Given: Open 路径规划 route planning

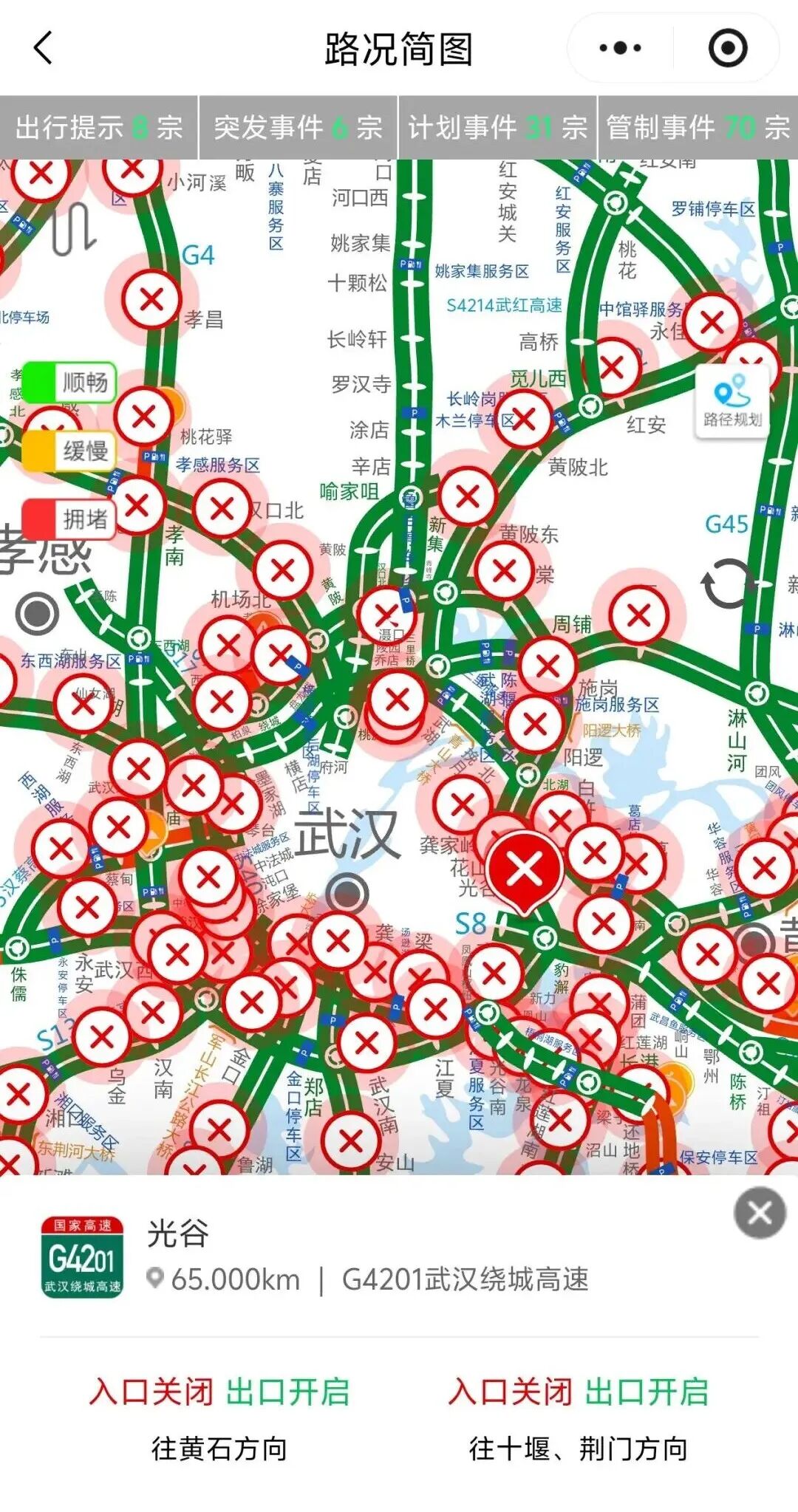Looking at the screenshot, I should [731, 401].
